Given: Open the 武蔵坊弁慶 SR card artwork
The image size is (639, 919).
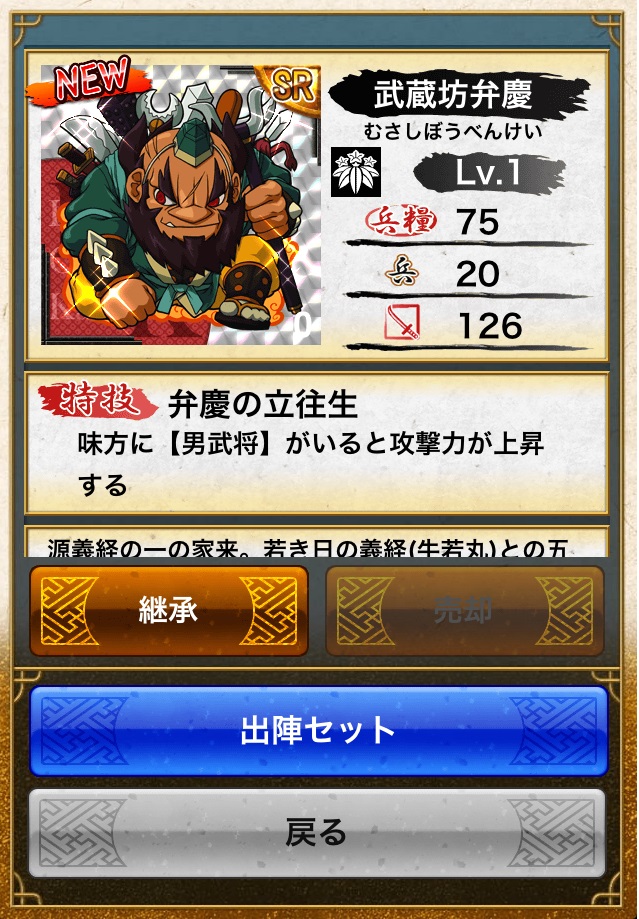Looking at the screenshot, I should pyautogui.click(x=181, y=205).
